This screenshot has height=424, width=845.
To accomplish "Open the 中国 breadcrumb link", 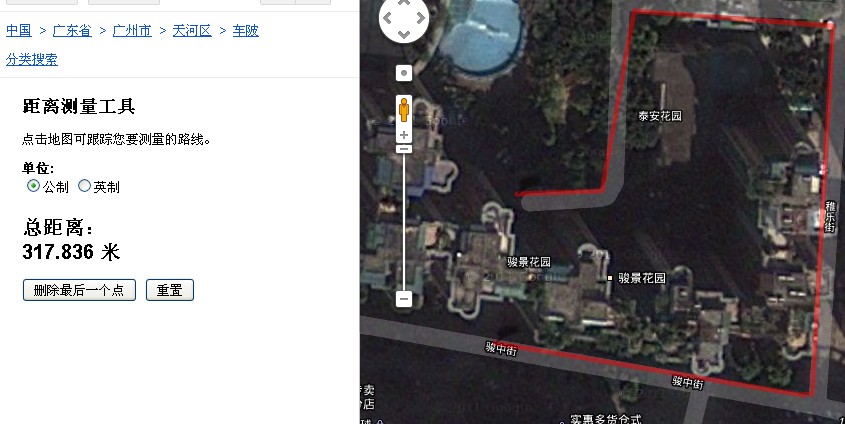I will (x=18, y=31).
